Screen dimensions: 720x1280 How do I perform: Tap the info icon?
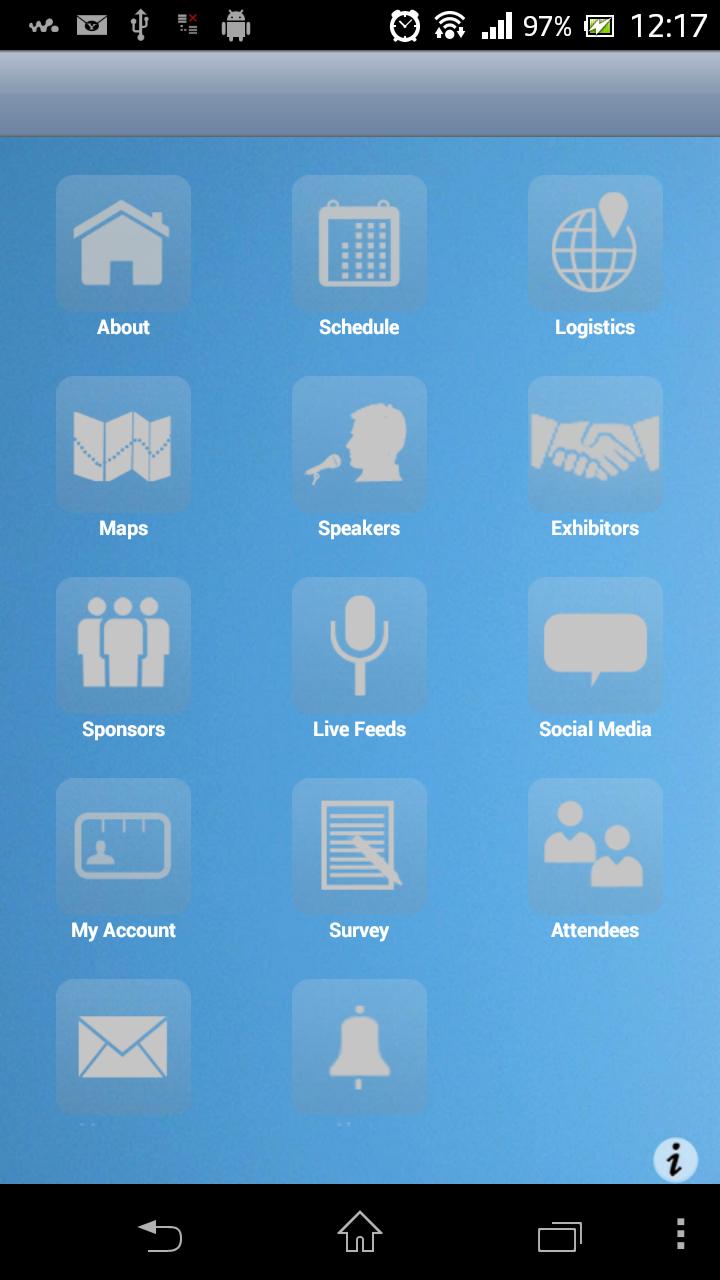point(675,1160)
